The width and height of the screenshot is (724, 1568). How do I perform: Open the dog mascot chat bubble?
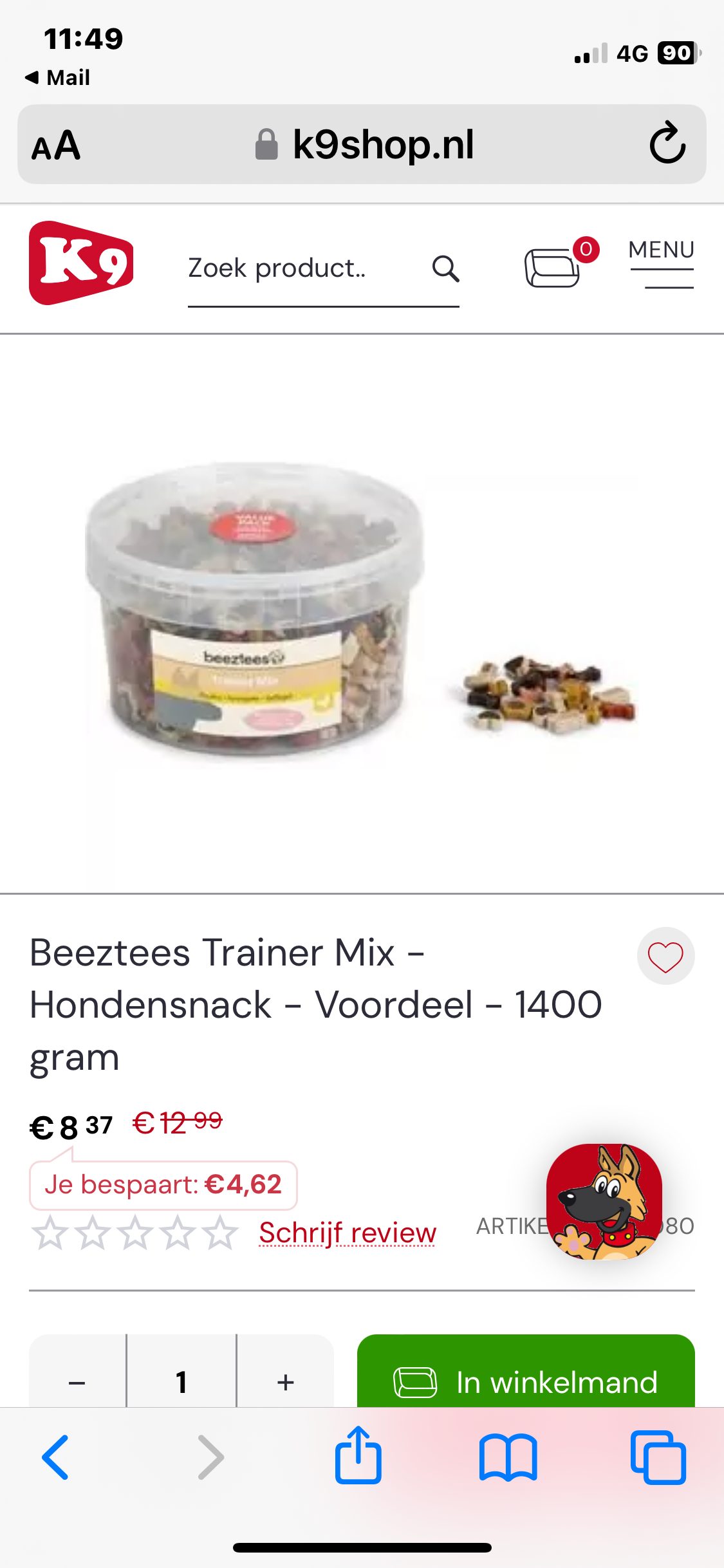coord(604,1201)
